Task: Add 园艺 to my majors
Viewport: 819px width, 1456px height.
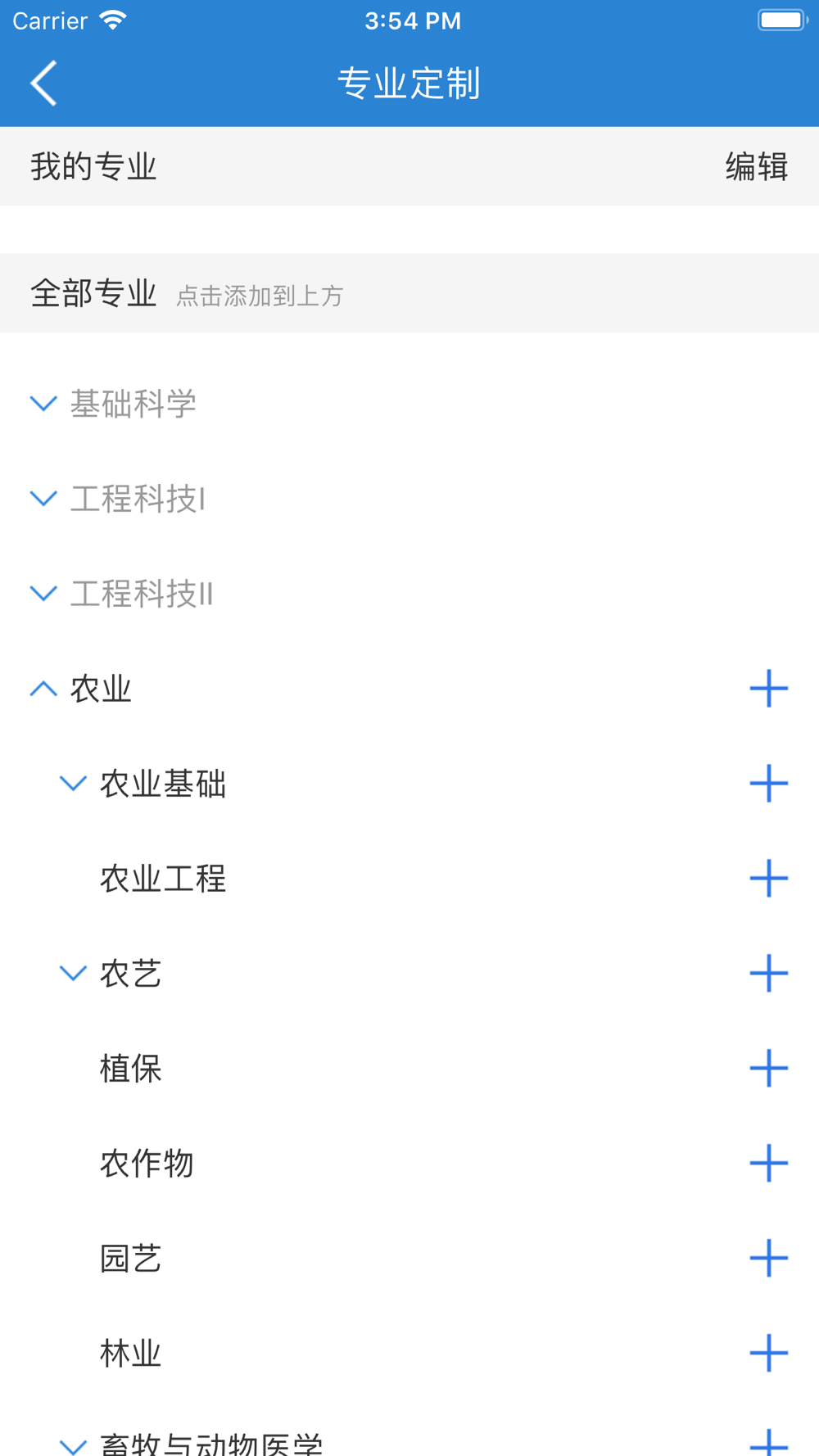Action: tap(768, 1259)
